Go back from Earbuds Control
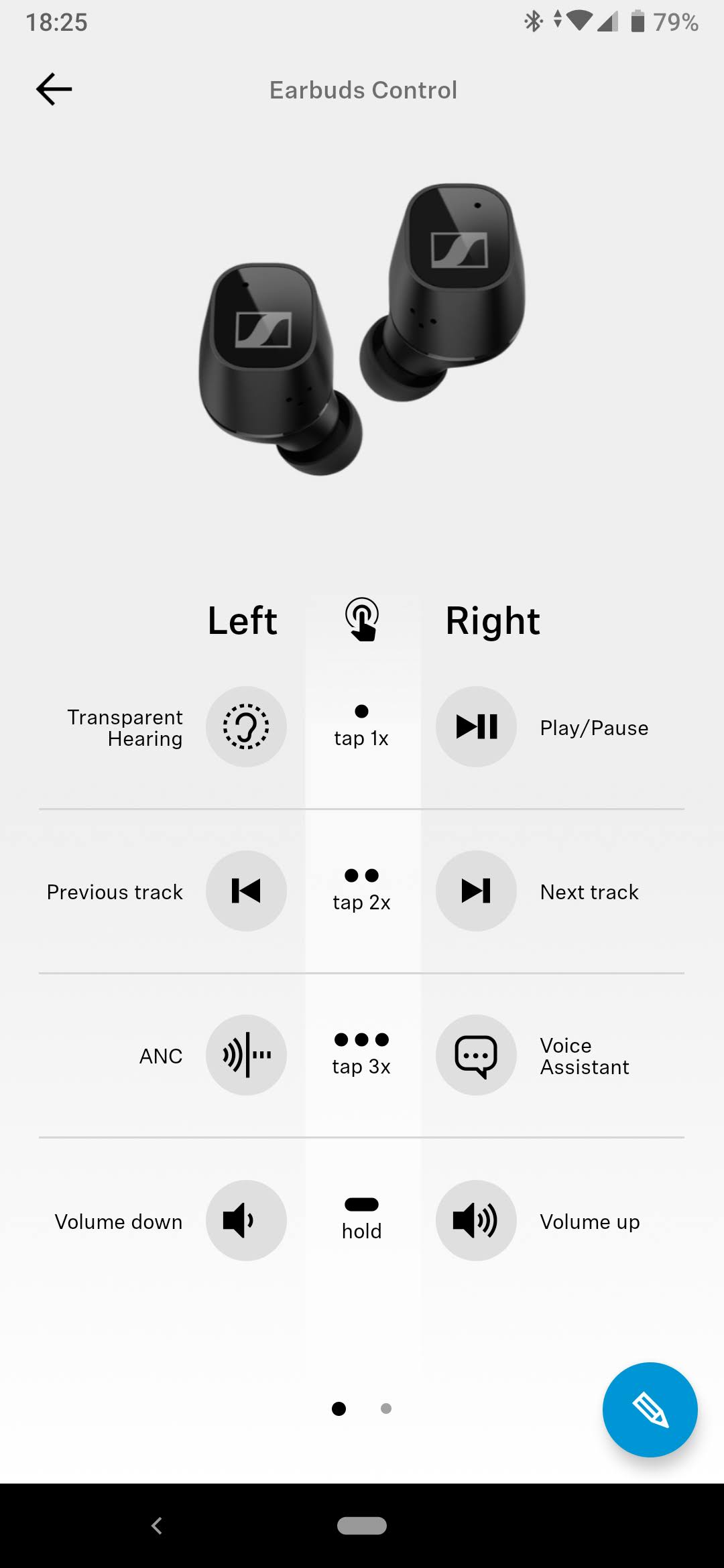Viewport: 724px width, 1568px height. 54,90
